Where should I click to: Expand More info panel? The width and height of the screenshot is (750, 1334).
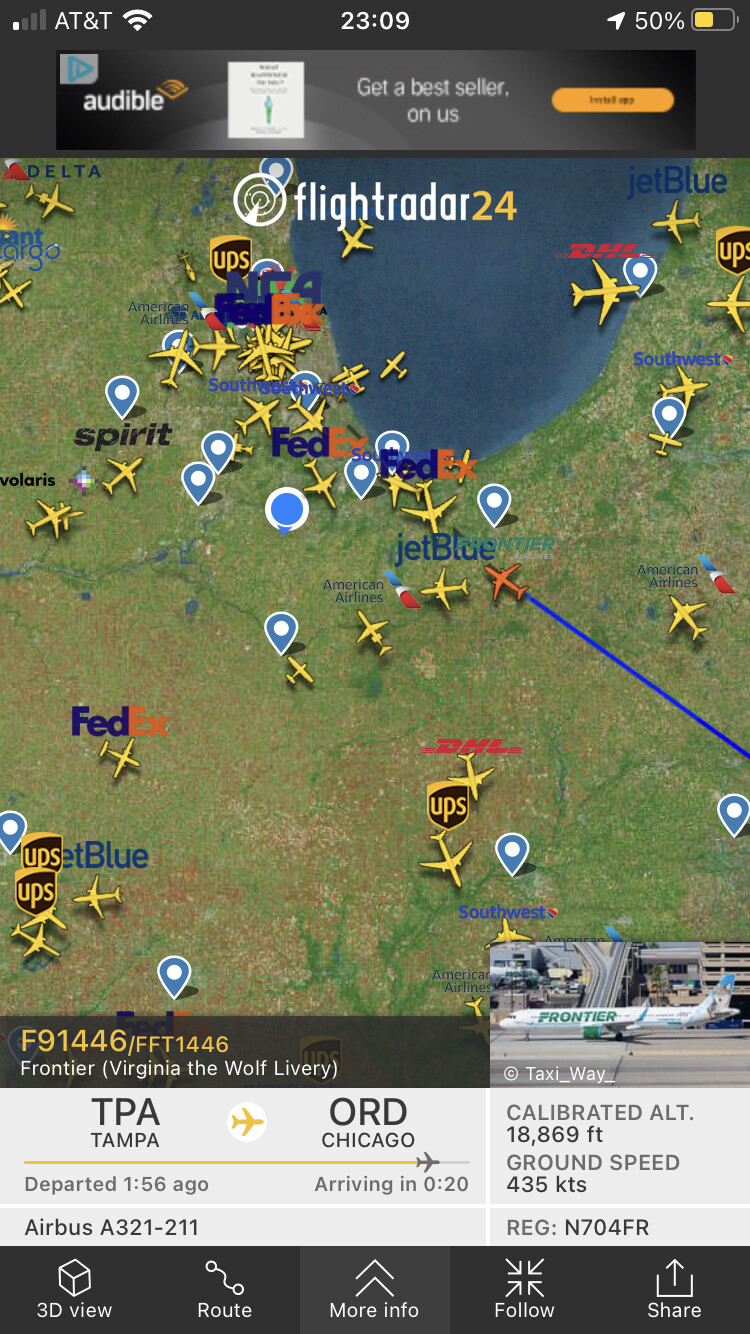(374, 1290)
